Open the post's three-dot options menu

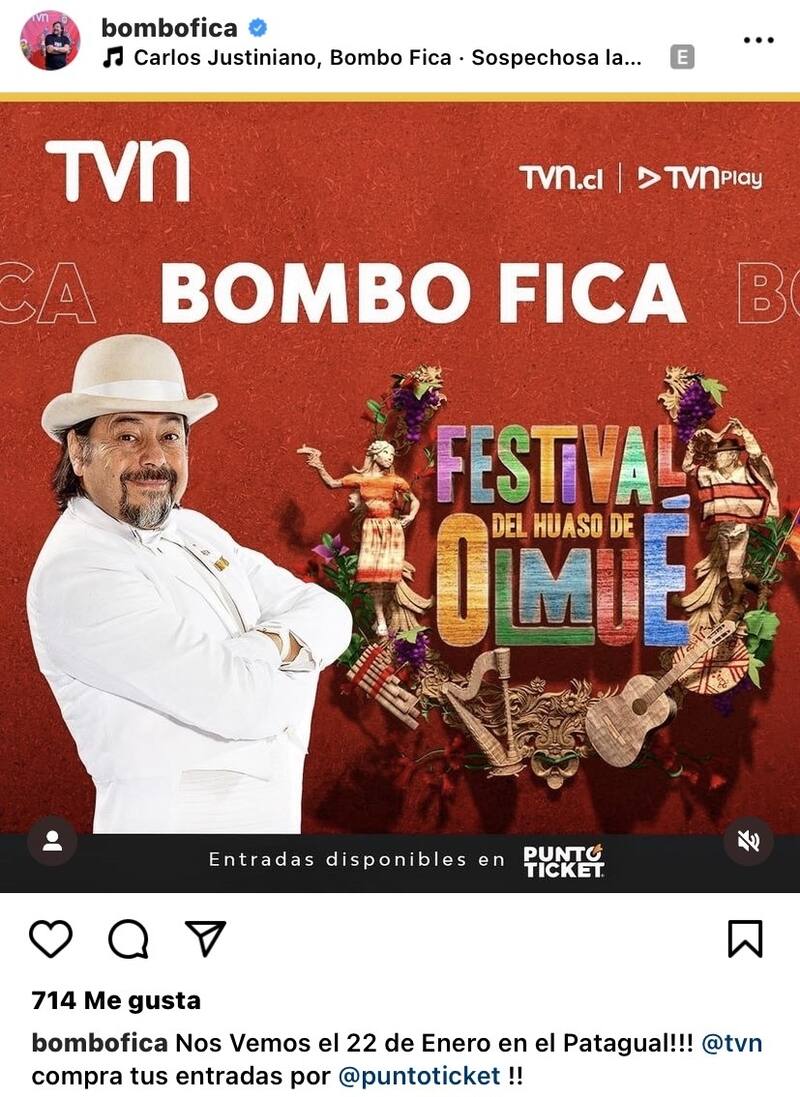click(758, 40)
